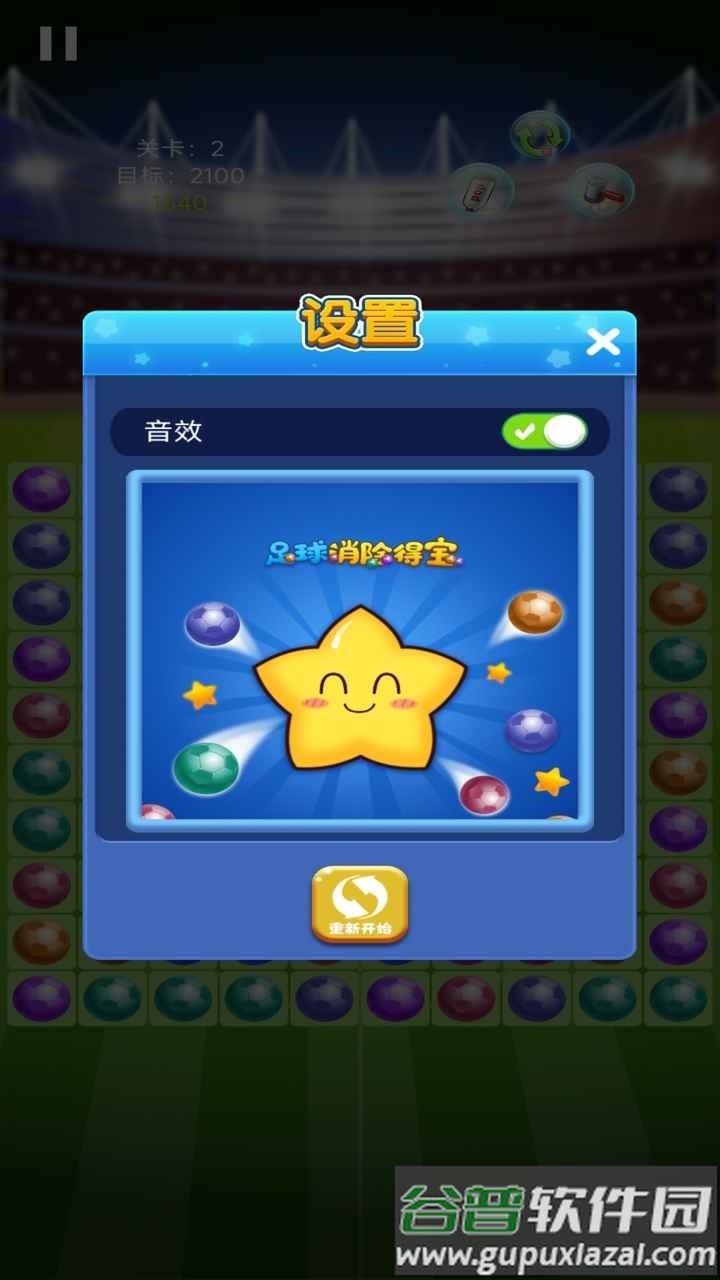Toggle the 音效 sound effects switch
Viewport: 720px width, 1280px height.
tap(544, 432)
